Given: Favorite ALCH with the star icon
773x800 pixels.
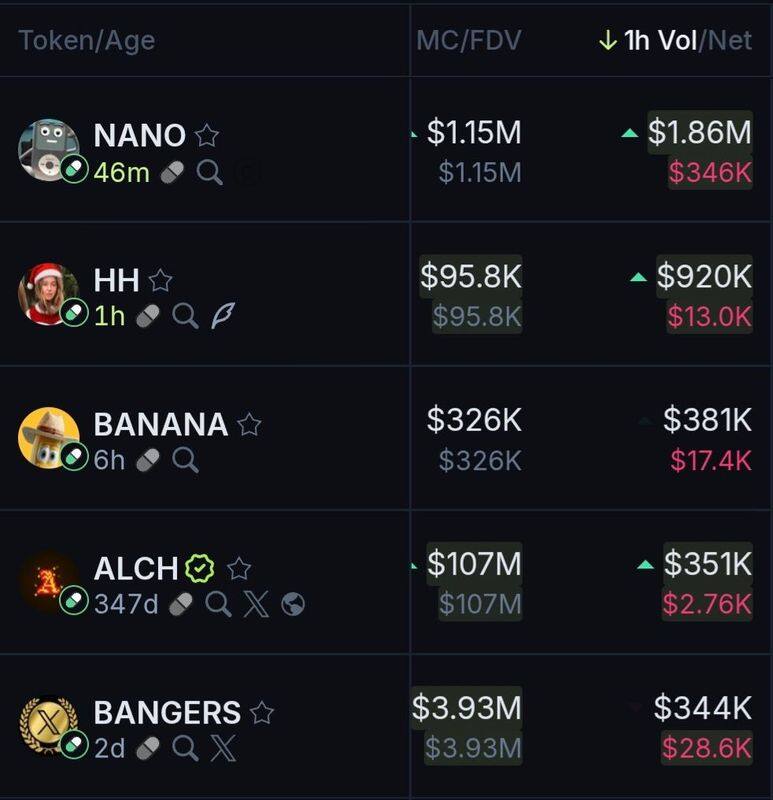Looking at the screenshot, I should tap(239, 569).
